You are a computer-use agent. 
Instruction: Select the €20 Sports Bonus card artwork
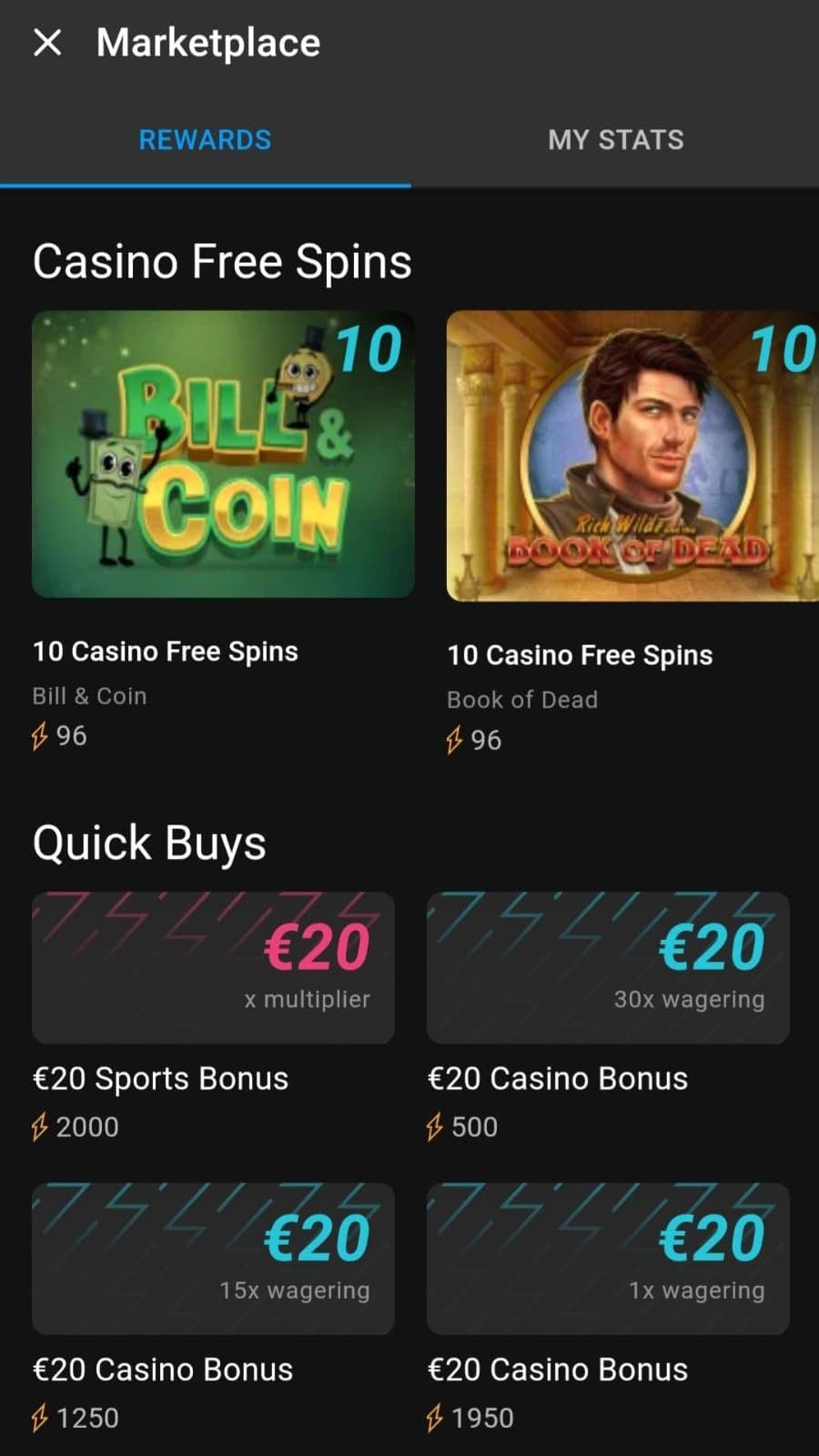coord(213,967)
